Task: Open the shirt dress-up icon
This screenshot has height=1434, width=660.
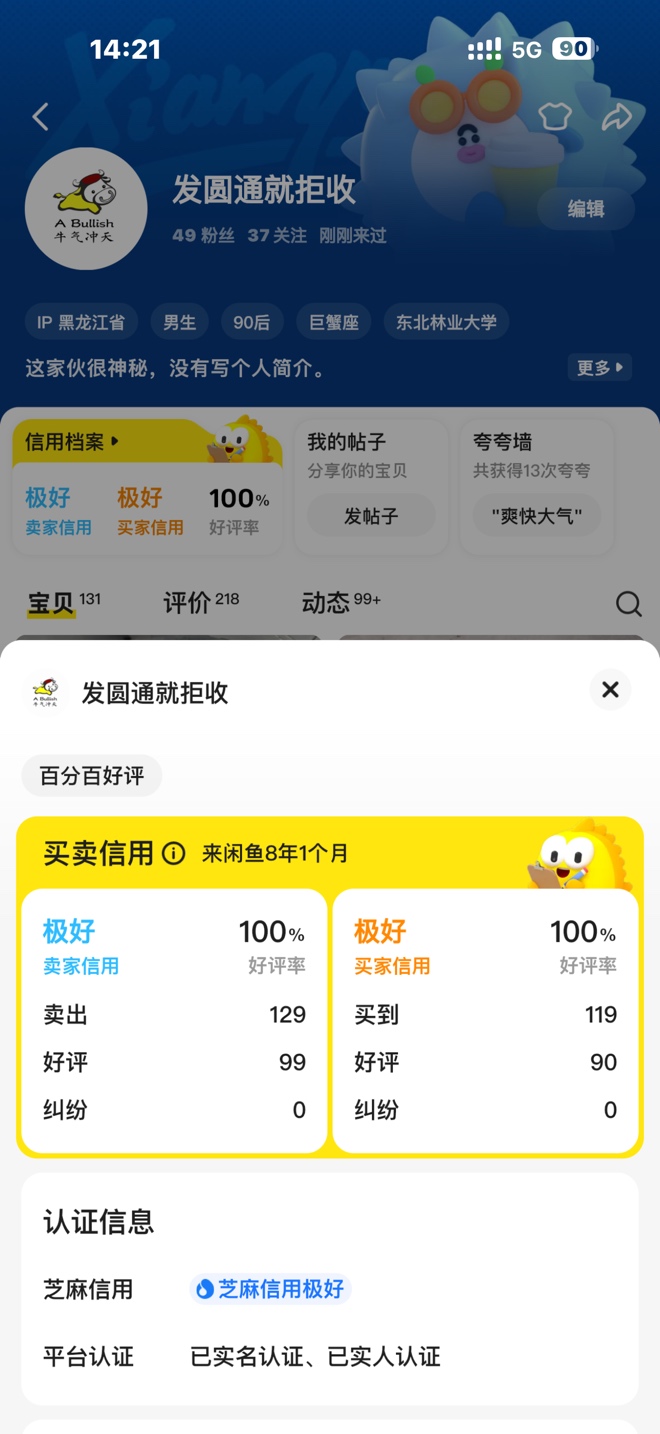Action: tap(555, 117)
